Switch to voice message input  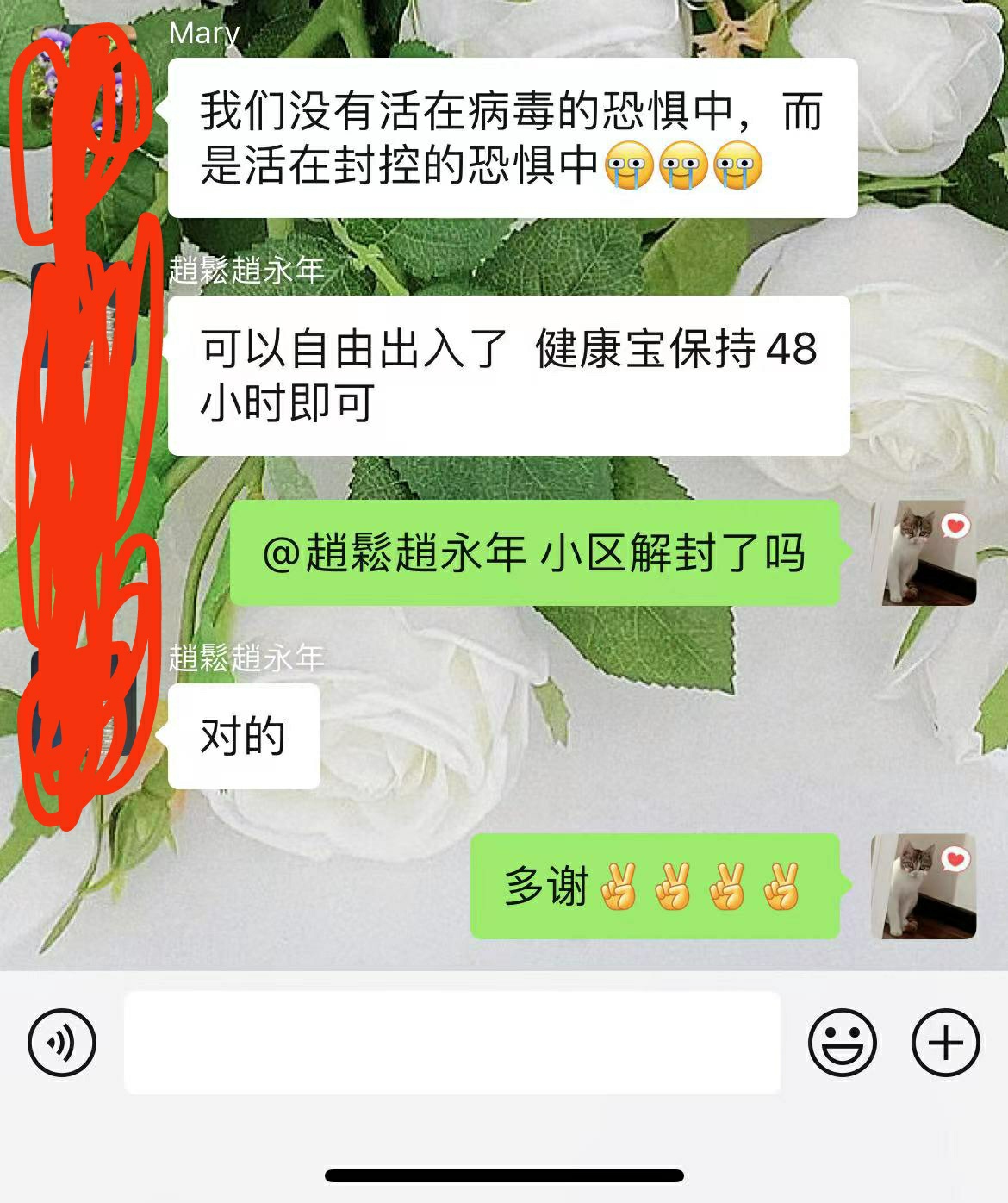click(62, 1043)
